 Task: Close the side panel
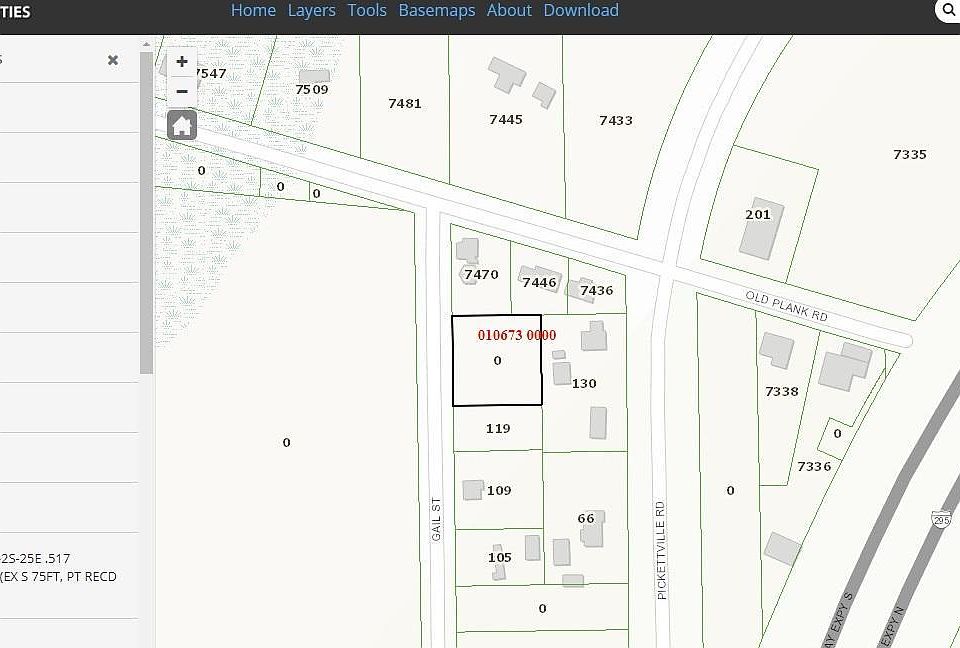click(x=113, y=60)
